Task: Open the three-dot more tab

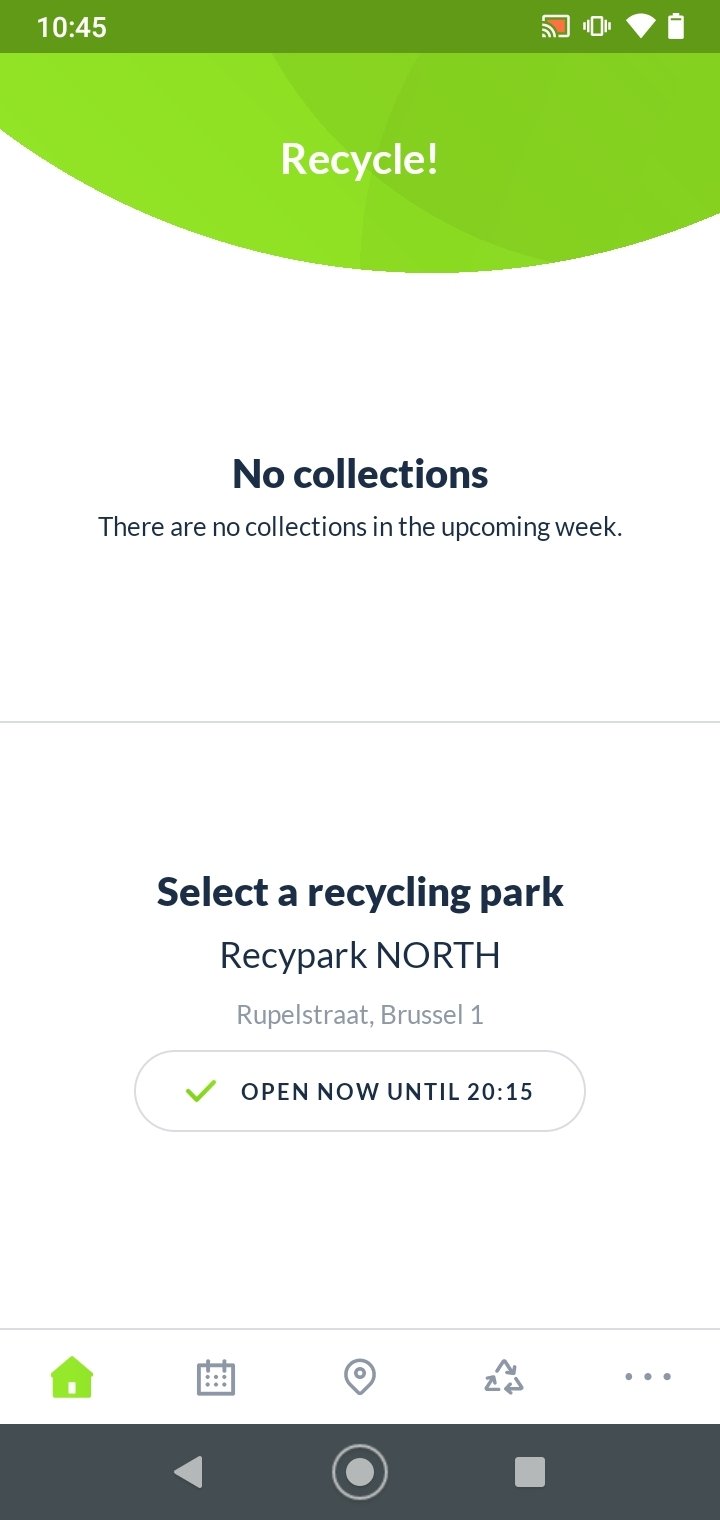Action: point(648,1377)
